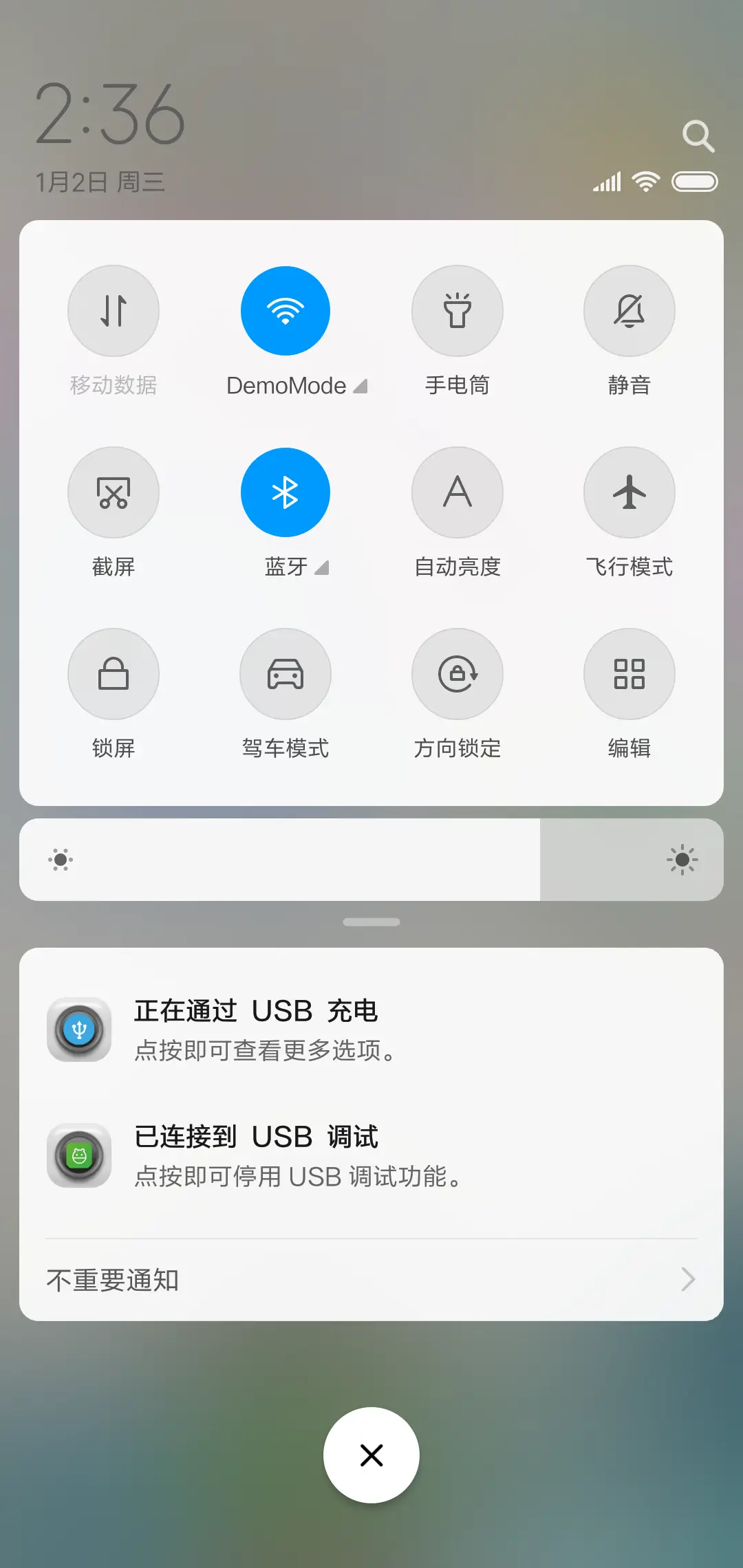Enable auto brightness
Image resolution: width=743 pixels, height=1568 pixels.
(x=457, y=492)
